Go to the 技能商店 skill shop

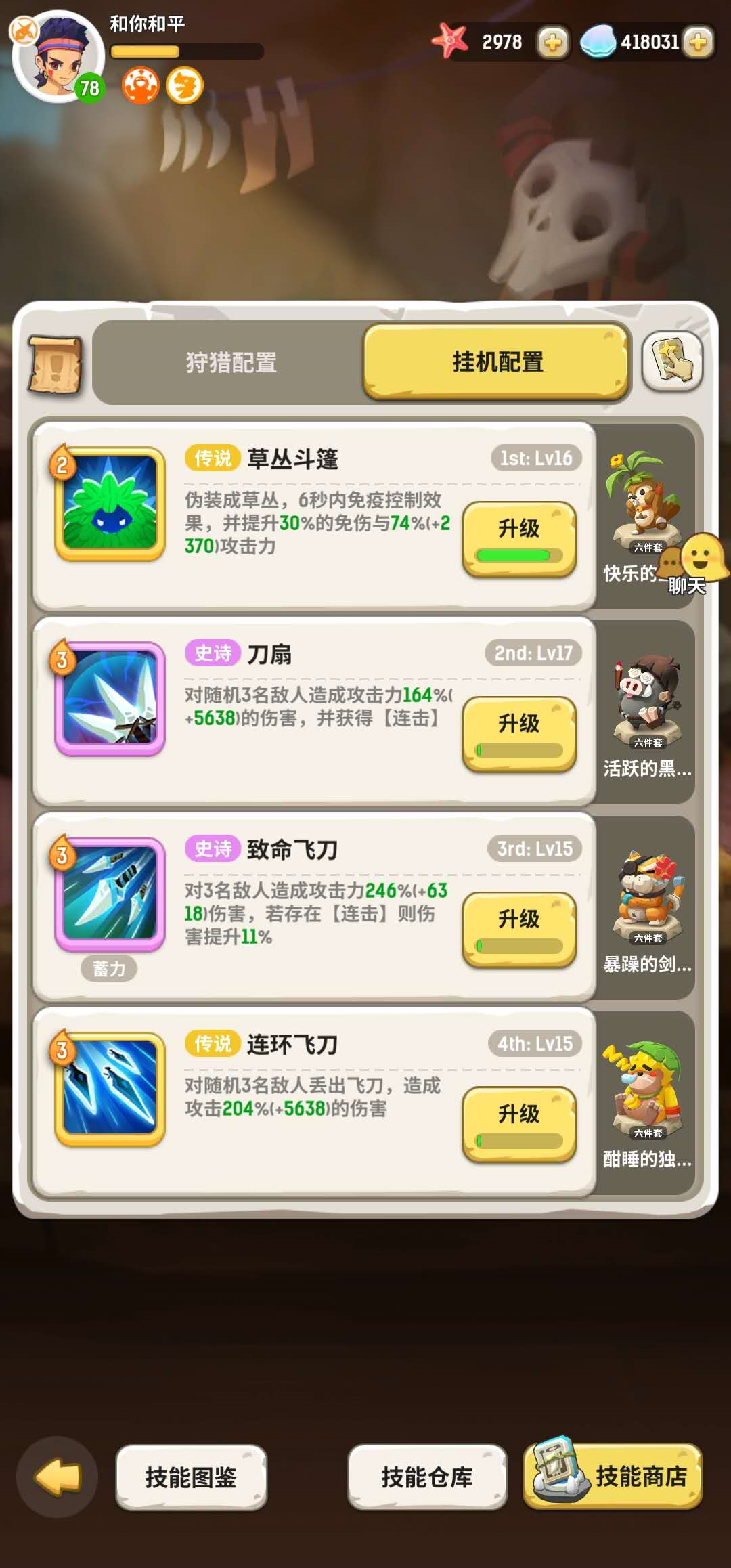click(613, 1477)
